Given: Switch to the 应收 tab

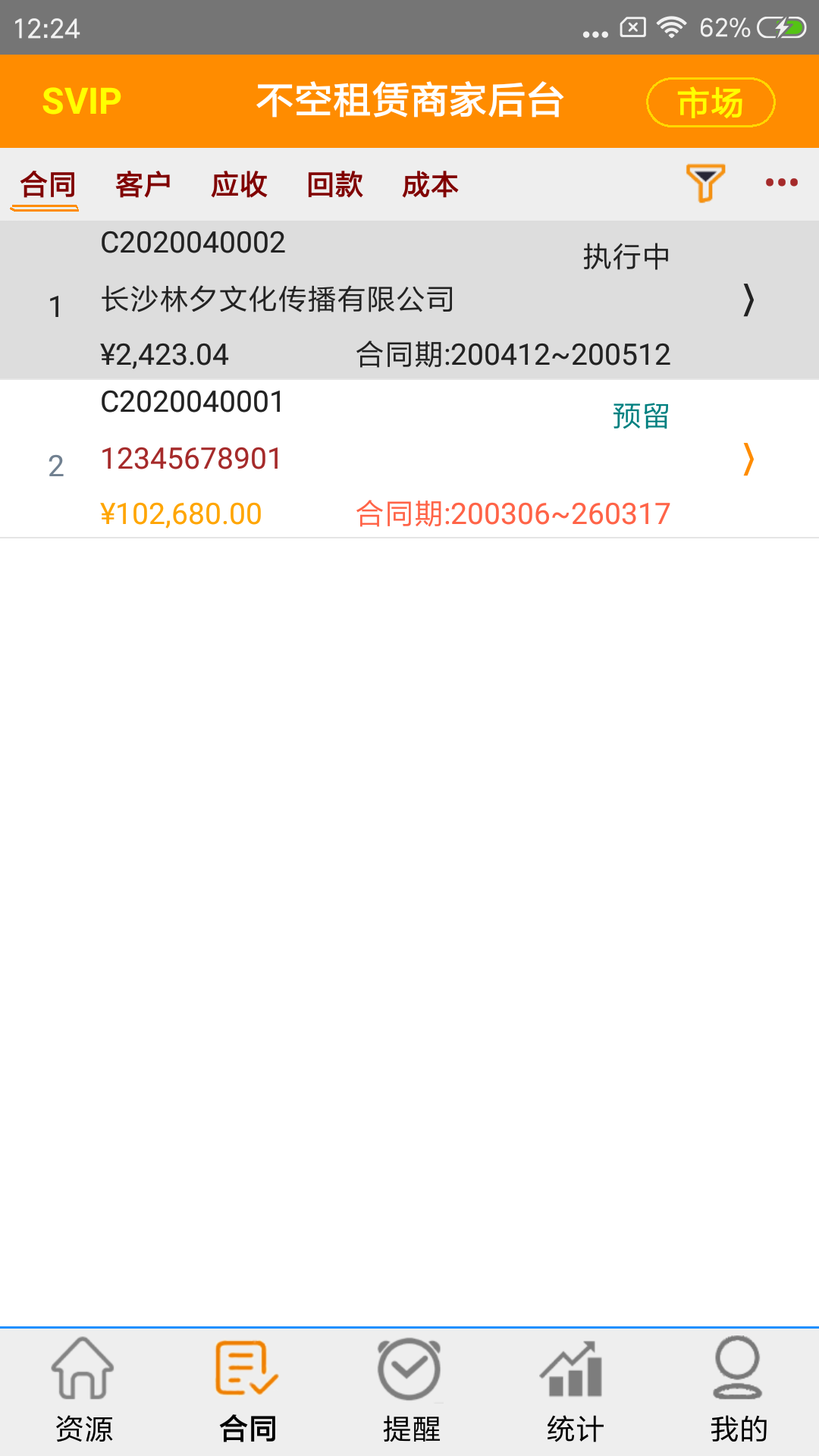Looking at the screenshot, I should pyautogui.click(x=239, y=185).
